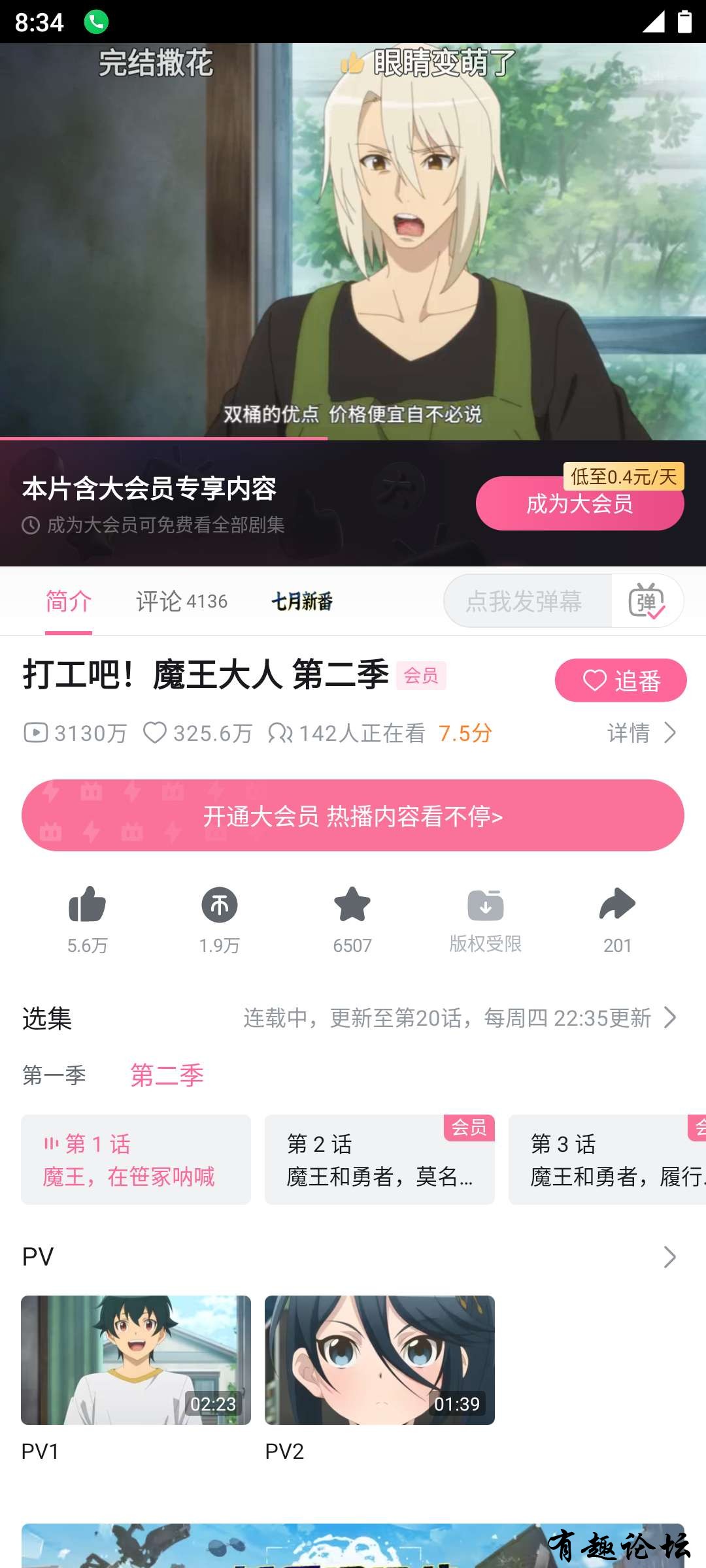
Task: Switch to 第一季 season
Action: (x=54, y=1075)
